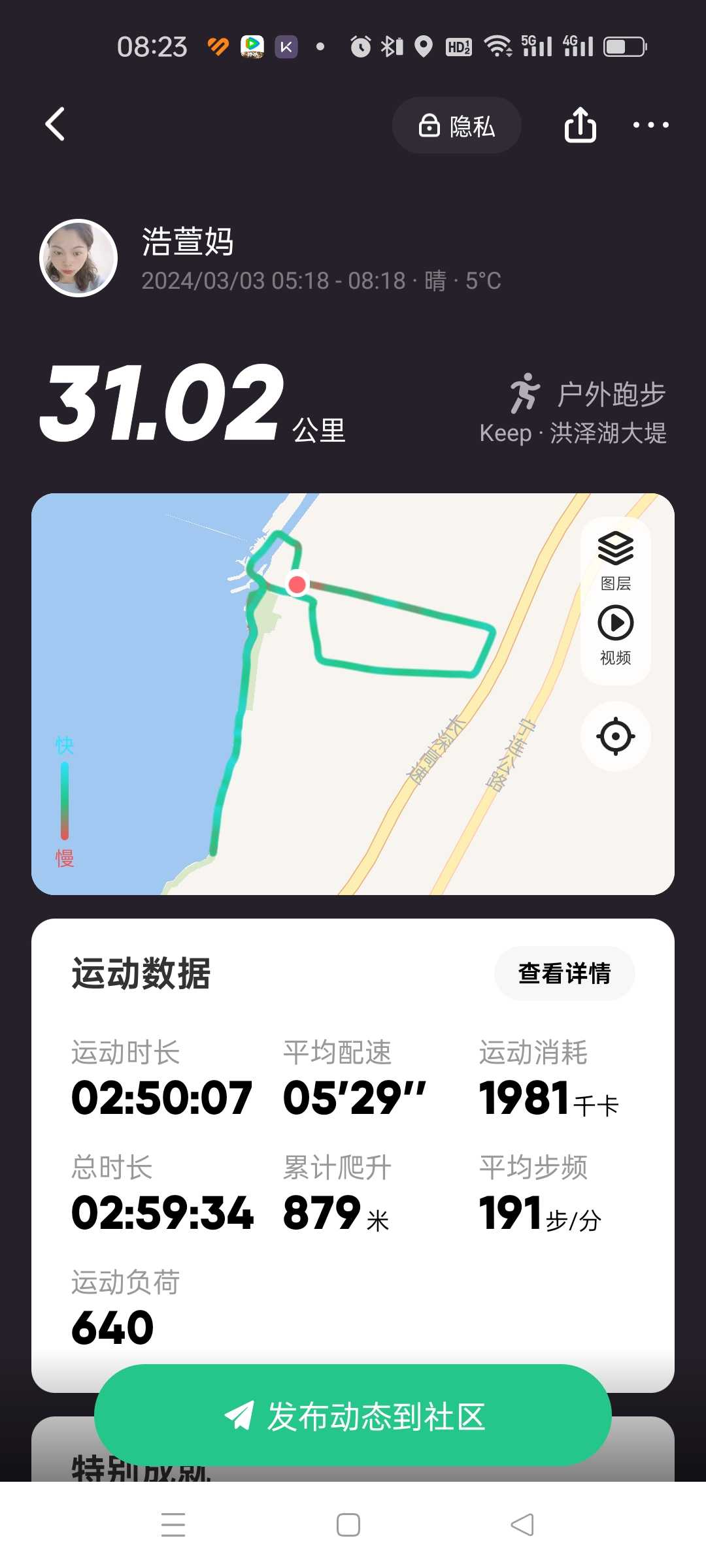Open the 图层 map layers option
This screenshot has width=706, height=1568.
tap(616, 561)
